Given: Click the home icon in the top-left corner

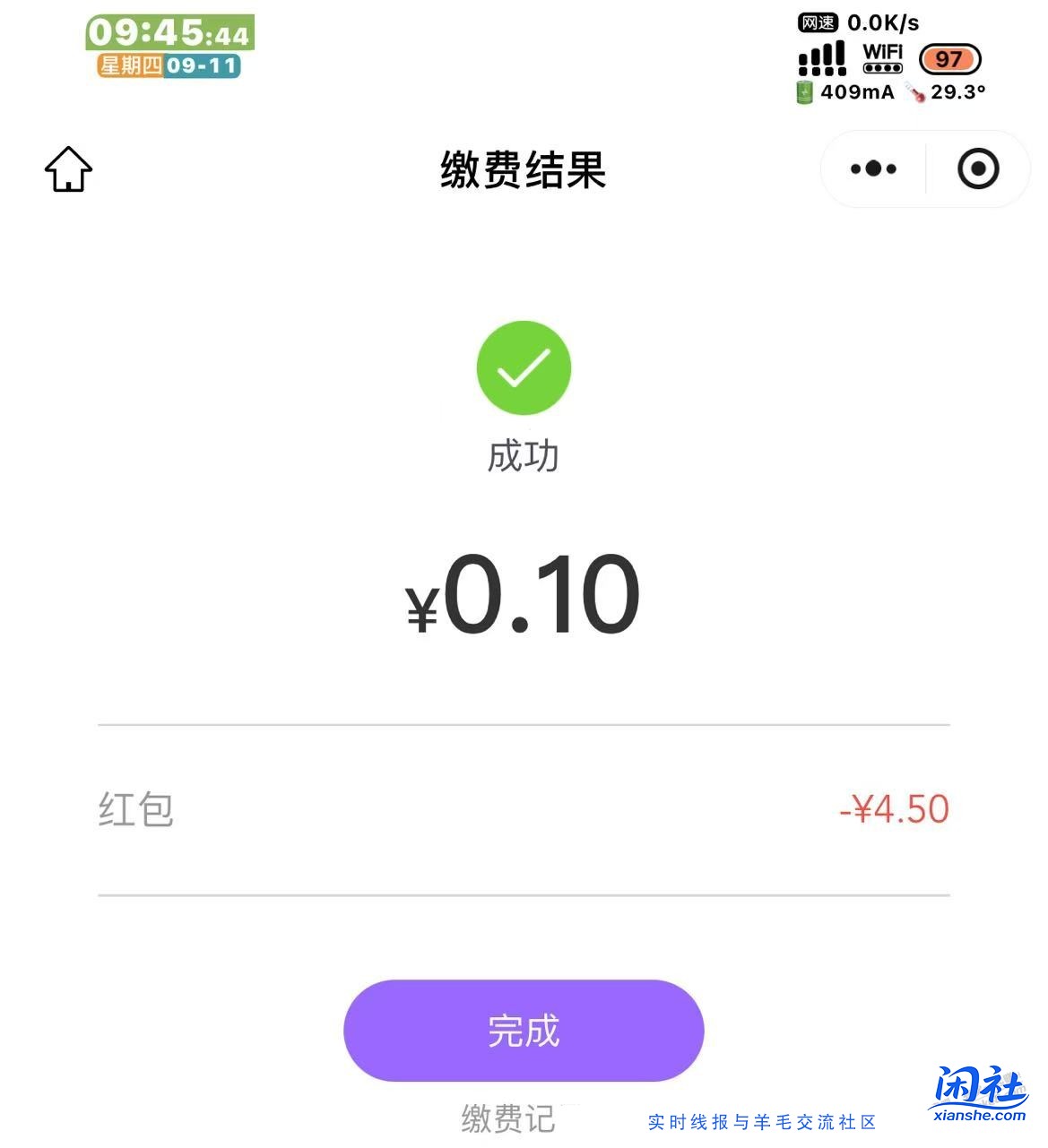Looking at the screenshot, I should coord(67,170).
